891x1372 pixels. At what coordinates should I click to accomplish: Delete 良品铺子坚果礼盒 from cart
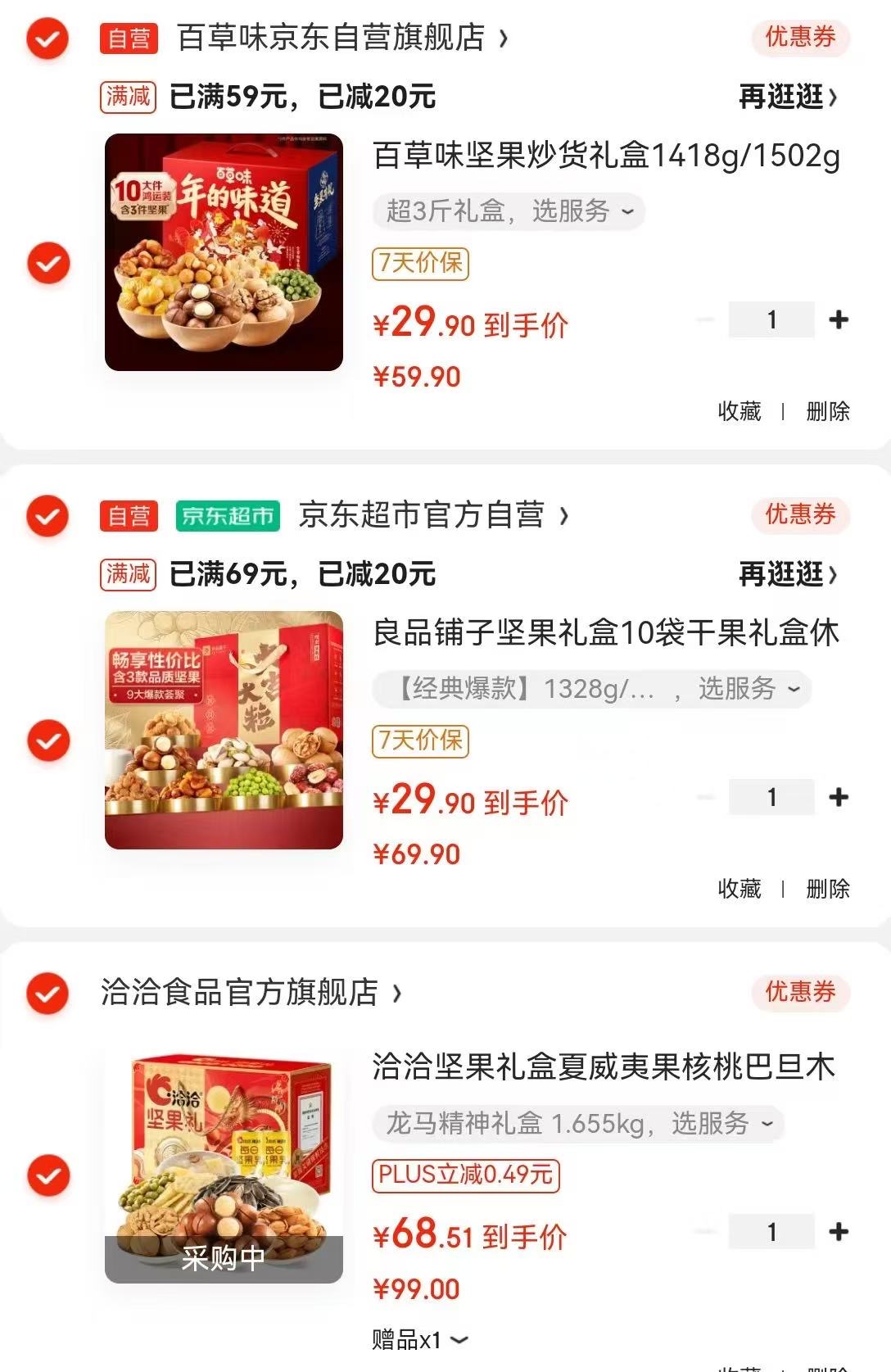(x=828, y=889)
